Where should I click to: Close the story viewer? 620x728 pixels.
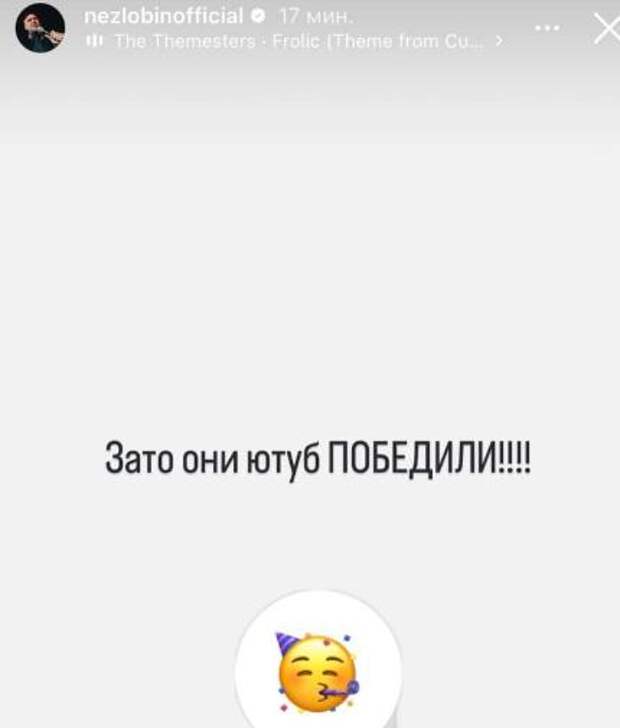tap(603, 28)
